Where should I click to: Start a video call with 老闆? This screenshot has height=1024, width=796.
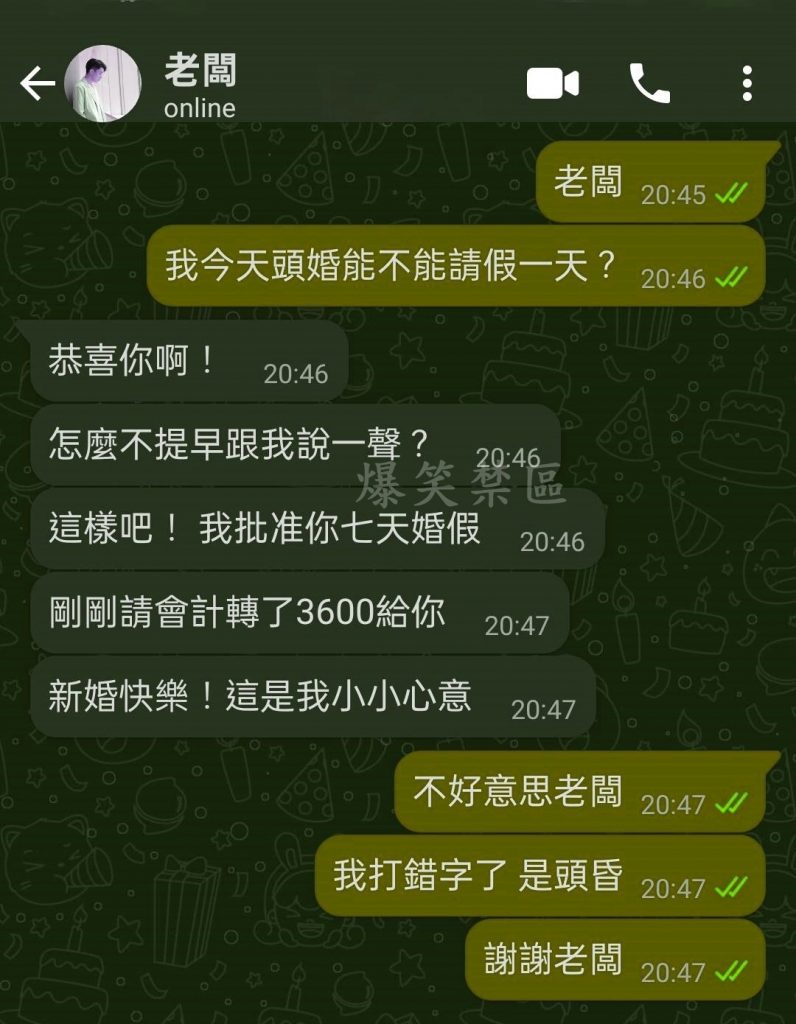coord(552,84)
